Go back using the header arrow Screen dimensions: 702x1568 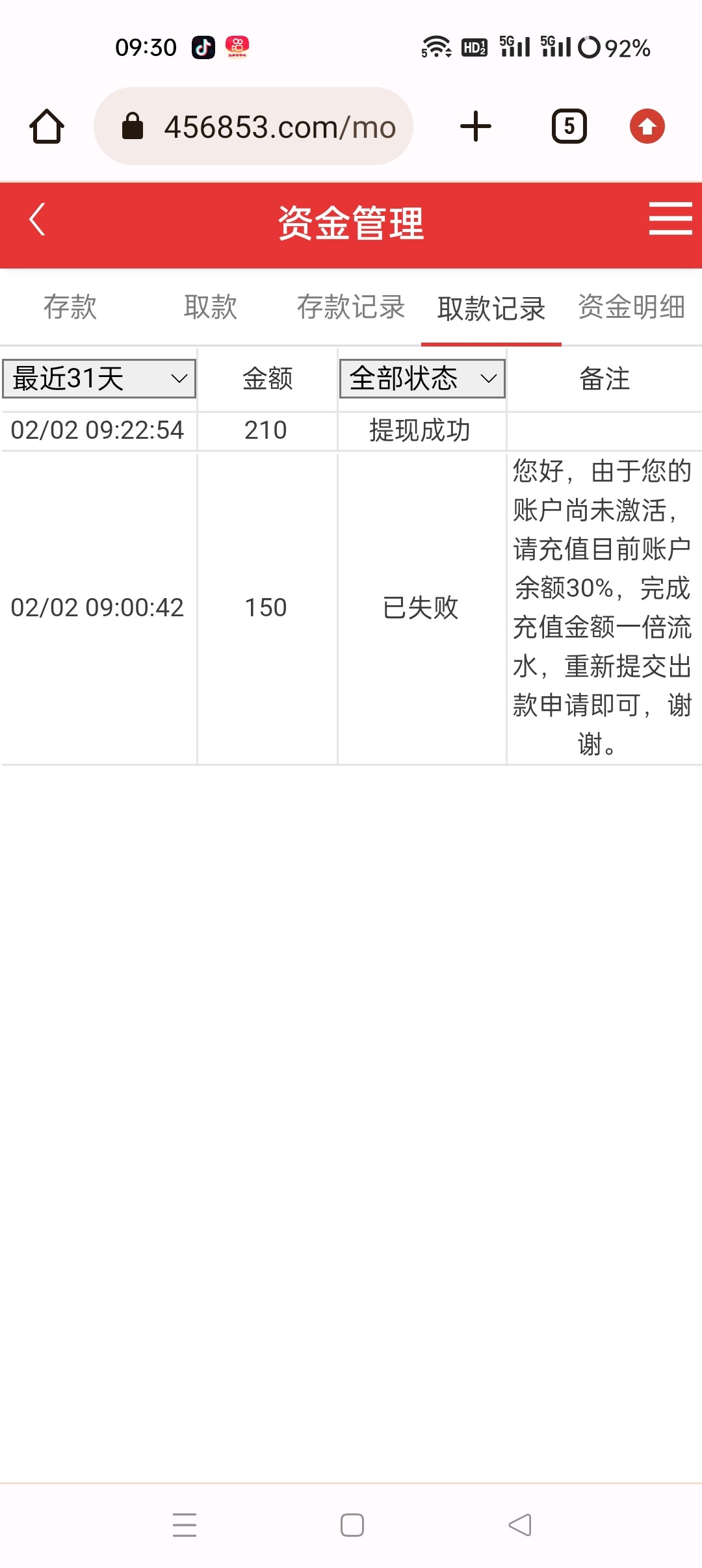pyautogui.click(x=38, y=220)
